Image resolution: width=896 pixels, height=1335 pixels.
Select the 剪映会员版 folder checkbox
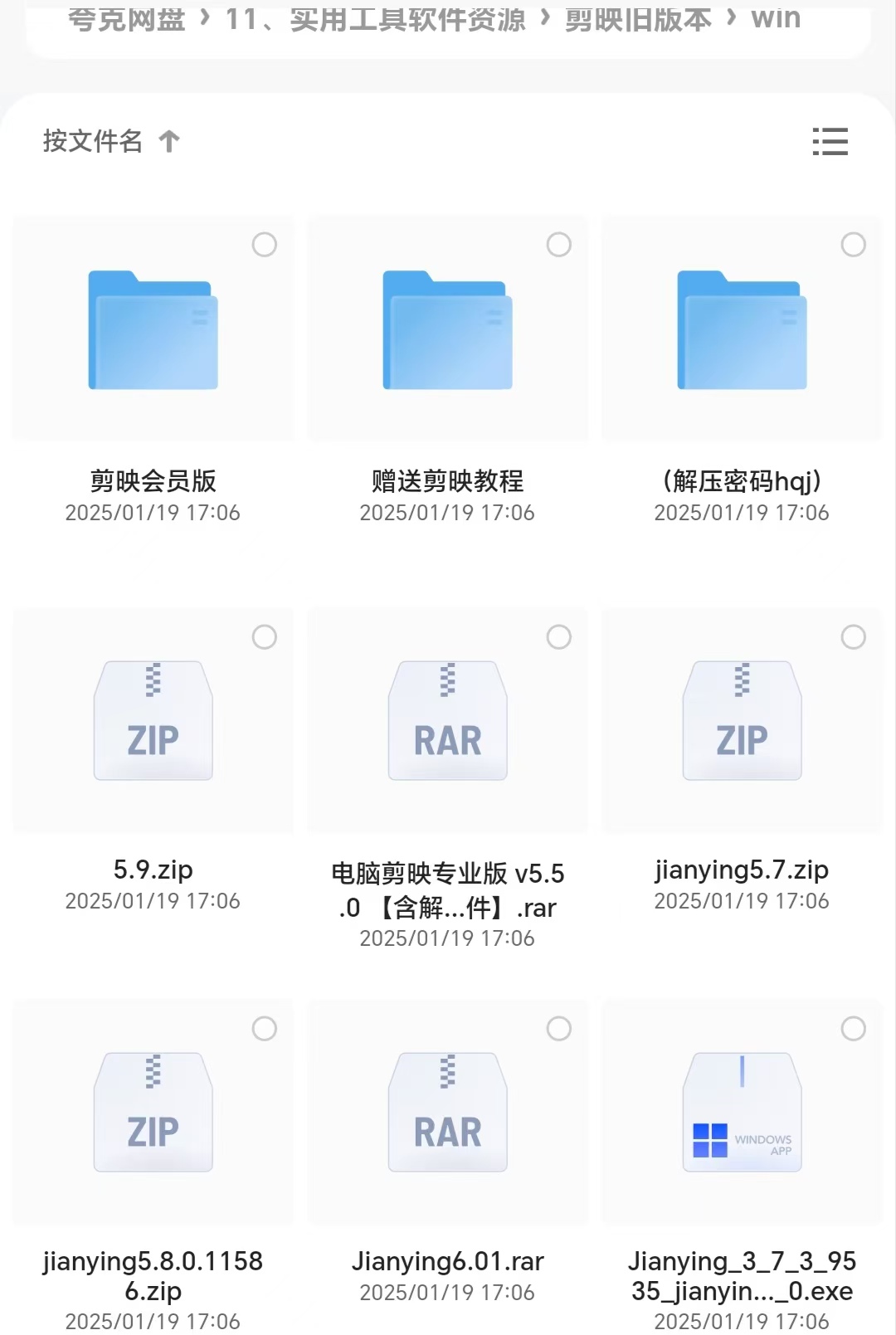(x=265, y=245)
